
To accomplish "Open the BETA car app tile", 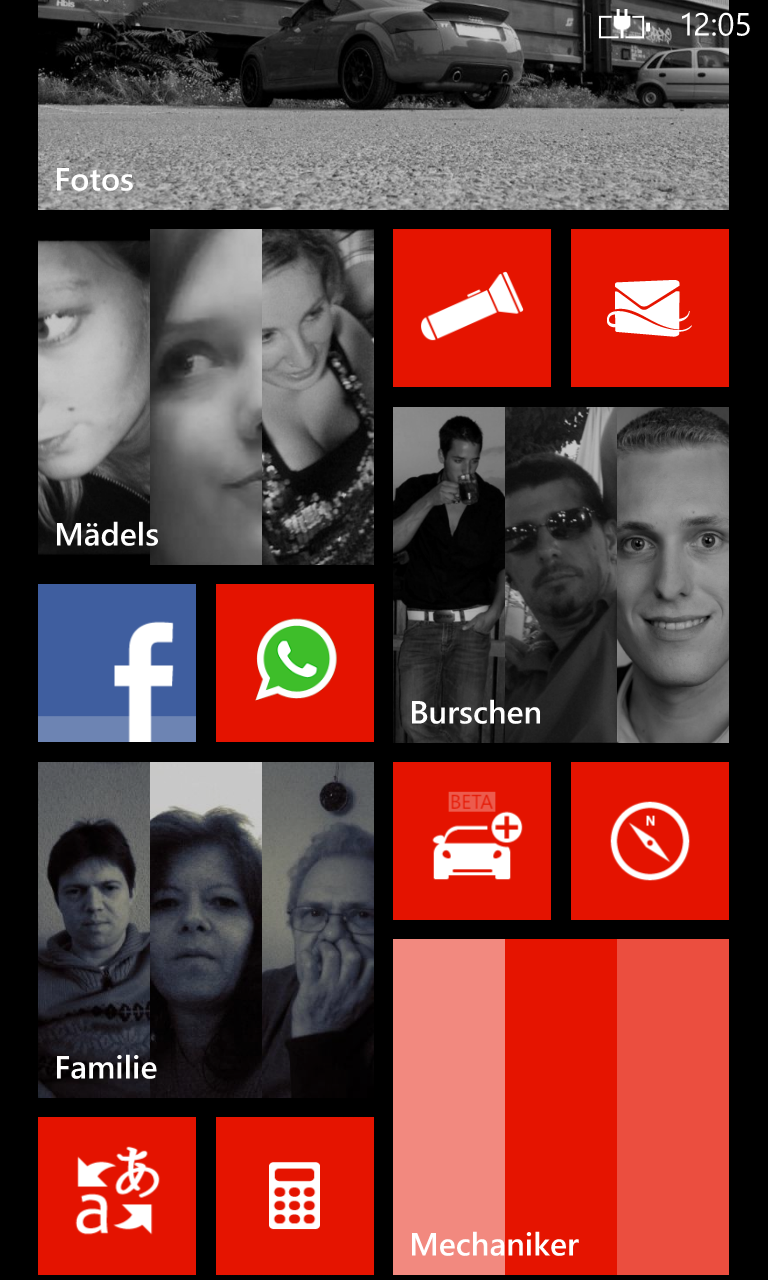I will coord(472,841).
